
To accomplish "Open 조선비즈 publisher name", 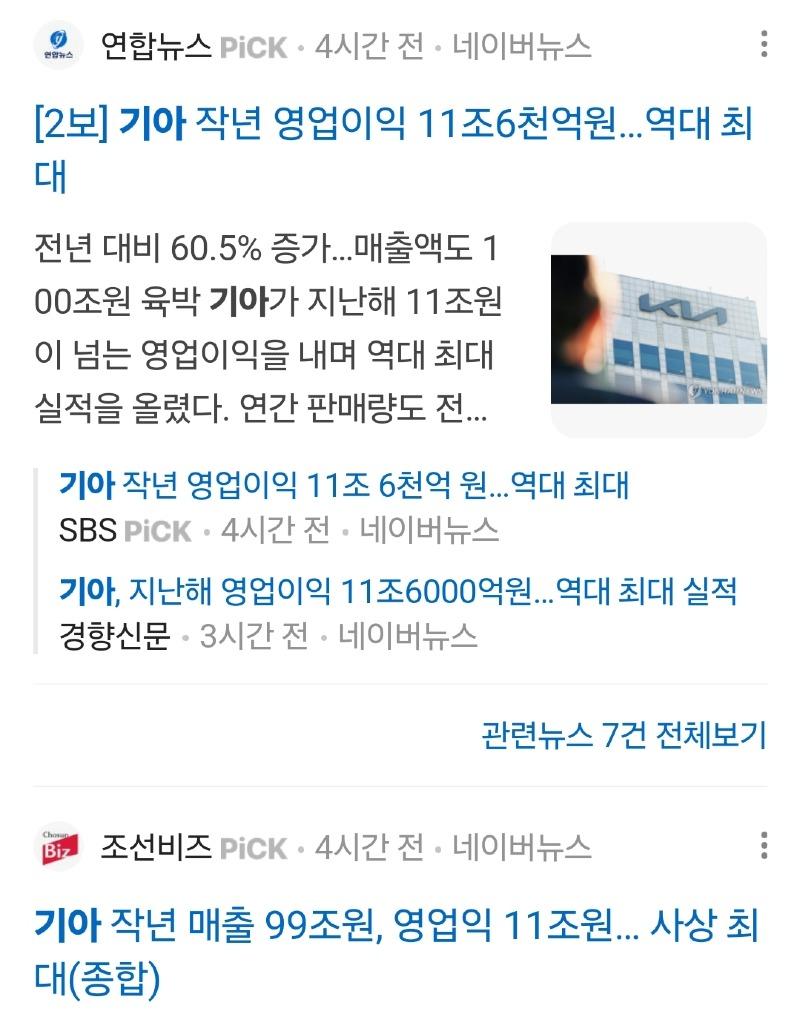I will [x=155, y=848].
